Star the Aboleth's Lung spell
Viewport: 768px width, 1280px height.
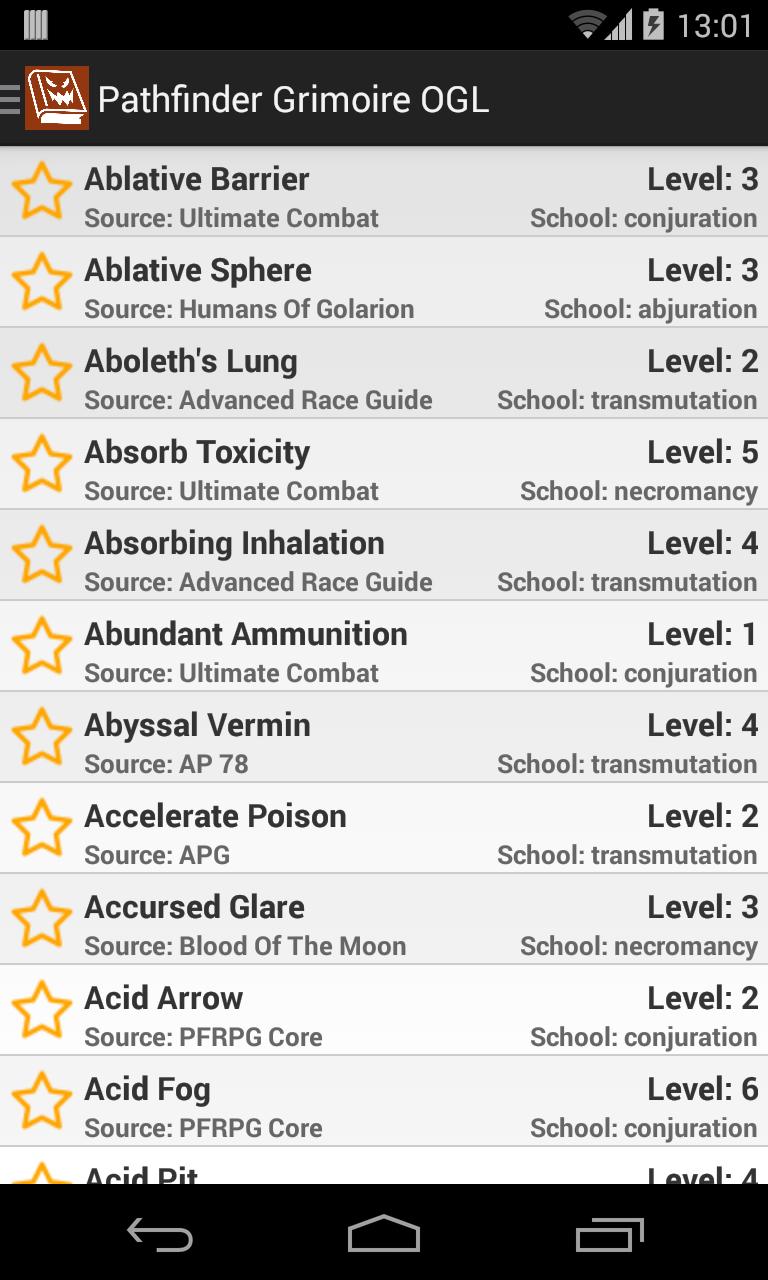(x=42, y=374)
